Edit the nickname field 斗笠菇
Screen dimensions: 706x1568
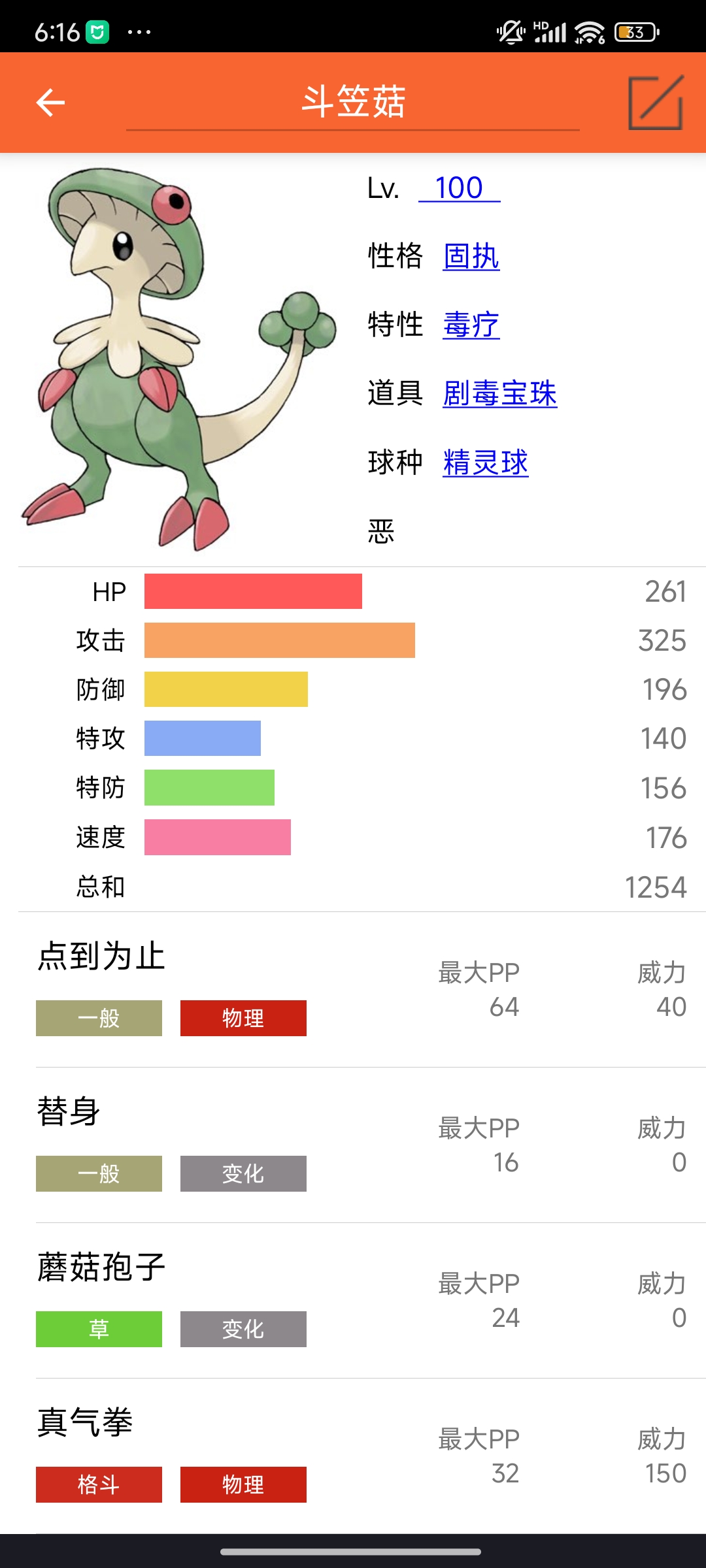coord(353,103)
